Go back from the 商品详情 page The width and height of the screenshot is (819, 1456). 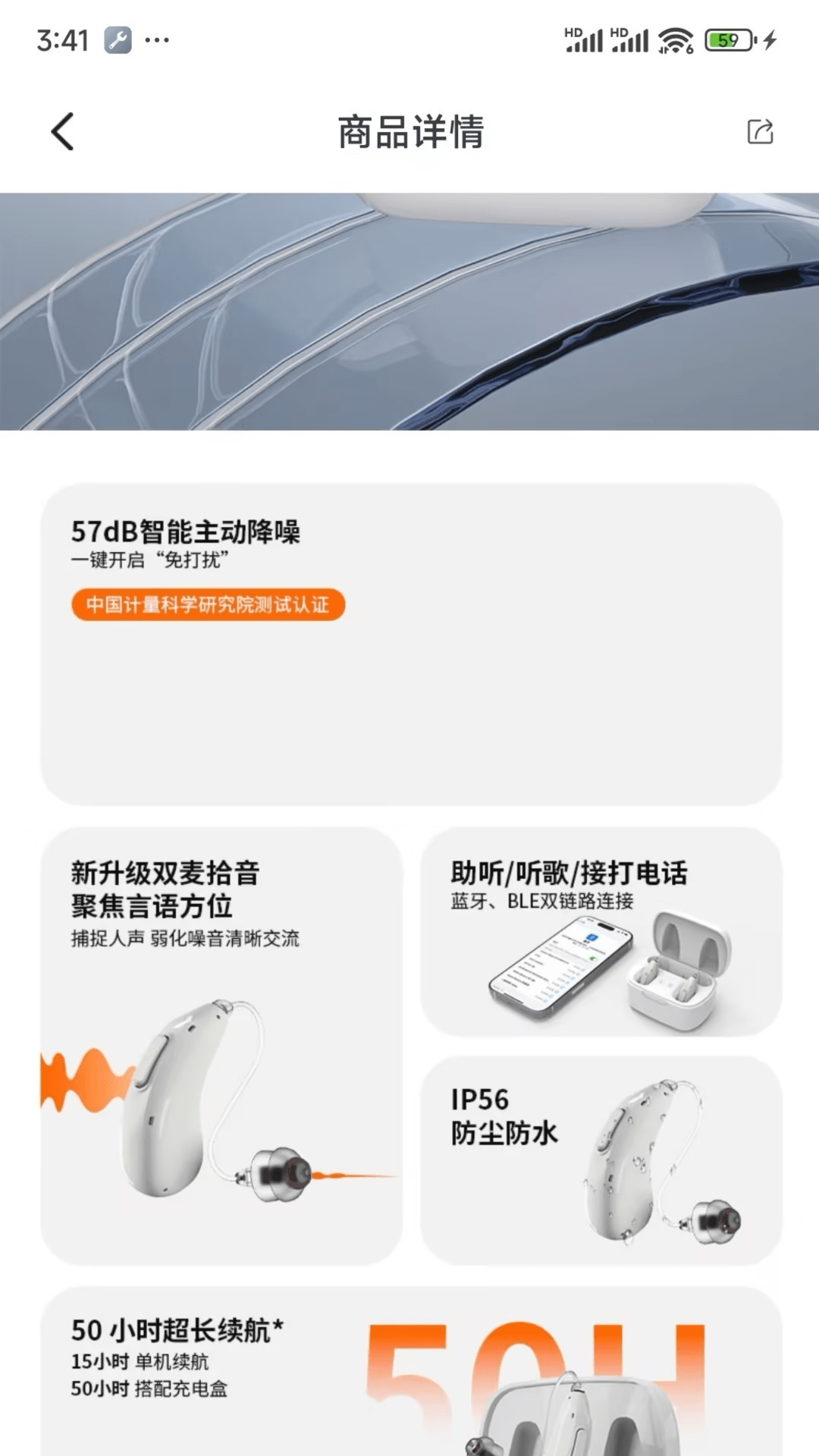pyautogui.click(x=63, y=132)
